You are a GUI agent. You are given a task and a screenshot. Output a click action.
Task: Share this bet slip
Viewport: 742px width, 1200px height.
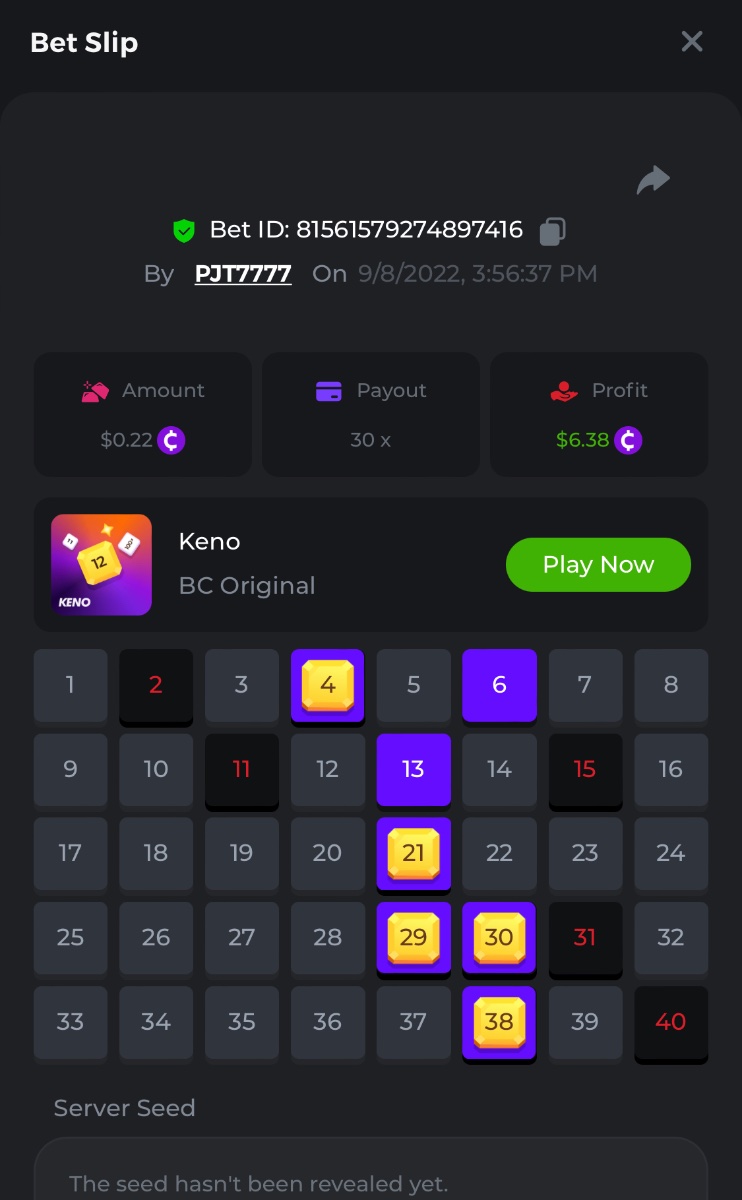click(653, 181)
